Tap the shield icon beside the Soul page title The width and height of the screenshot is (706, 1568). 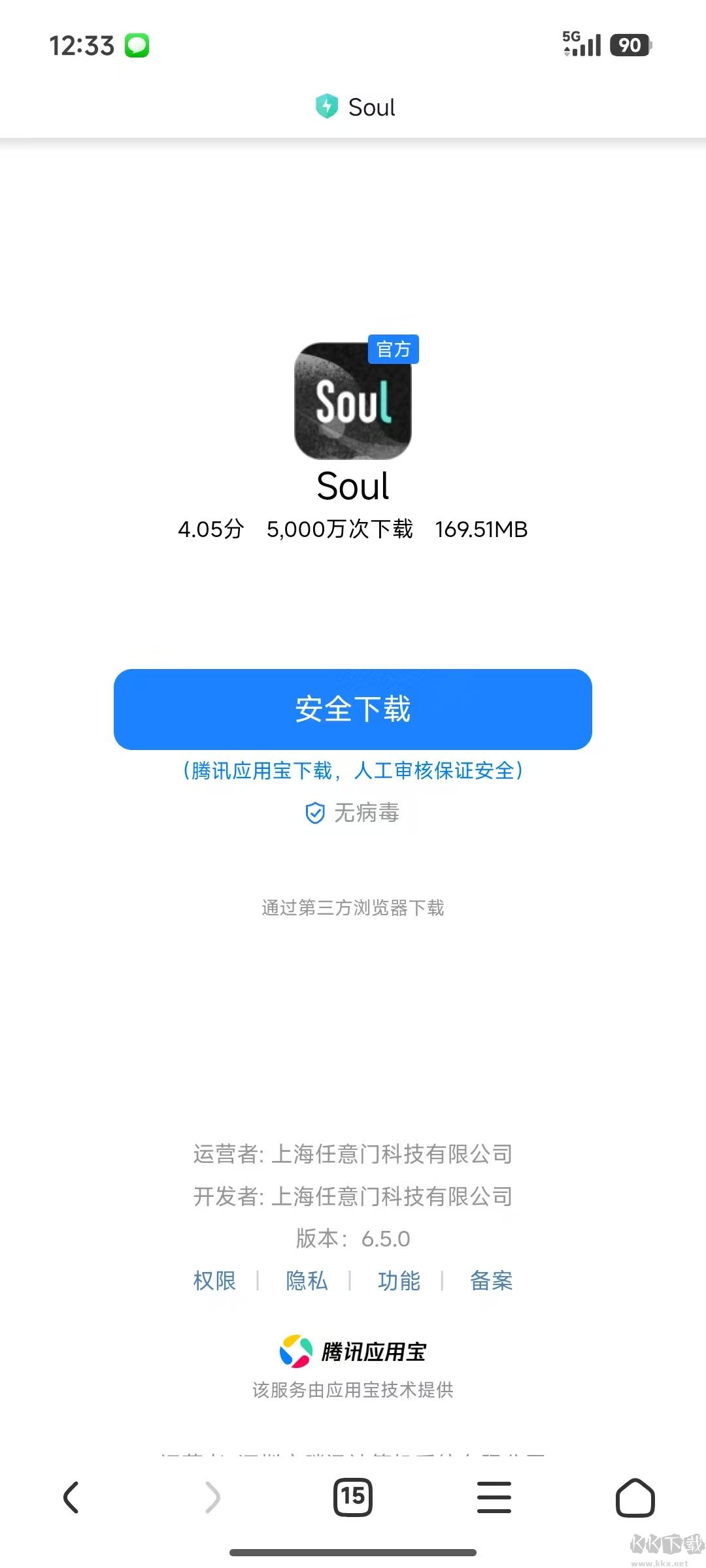pos(328,106)
